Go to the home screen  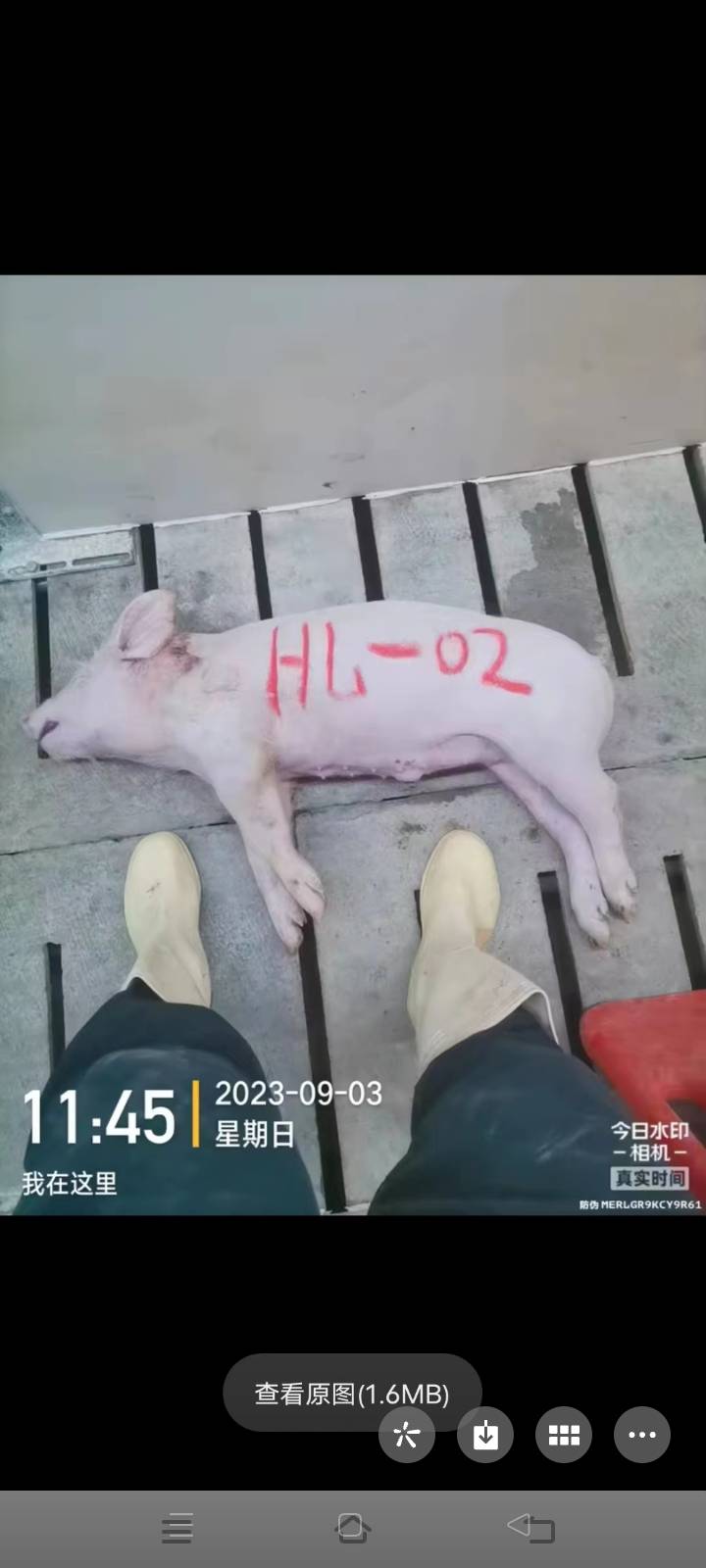(352, 1528)
